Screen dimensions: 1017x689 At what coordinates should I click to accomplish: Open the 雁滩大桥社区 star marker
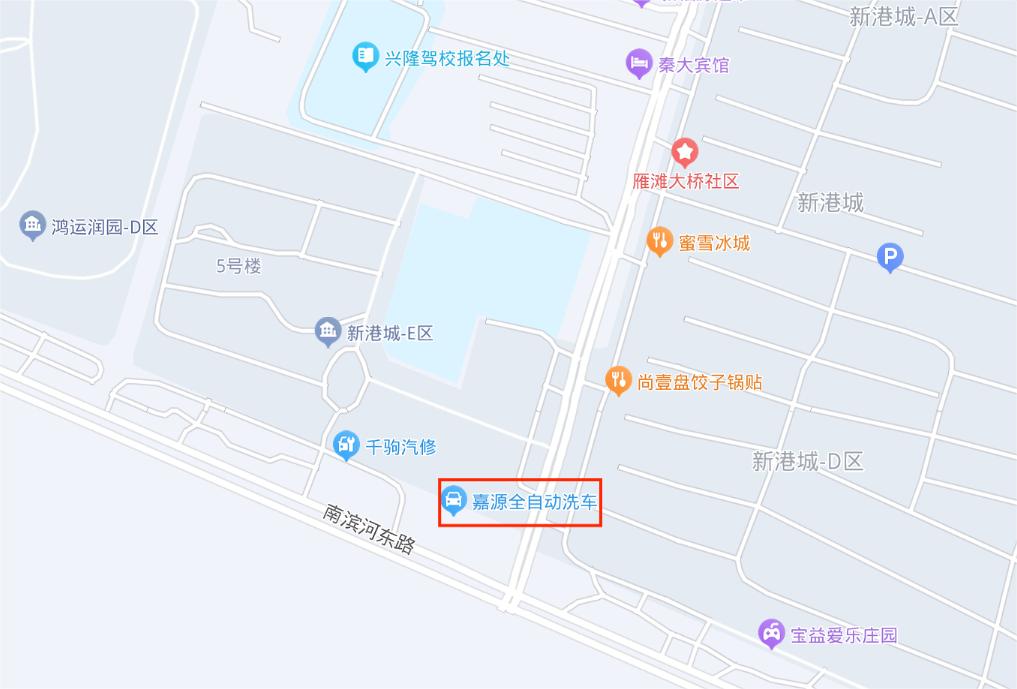point(685,152)
